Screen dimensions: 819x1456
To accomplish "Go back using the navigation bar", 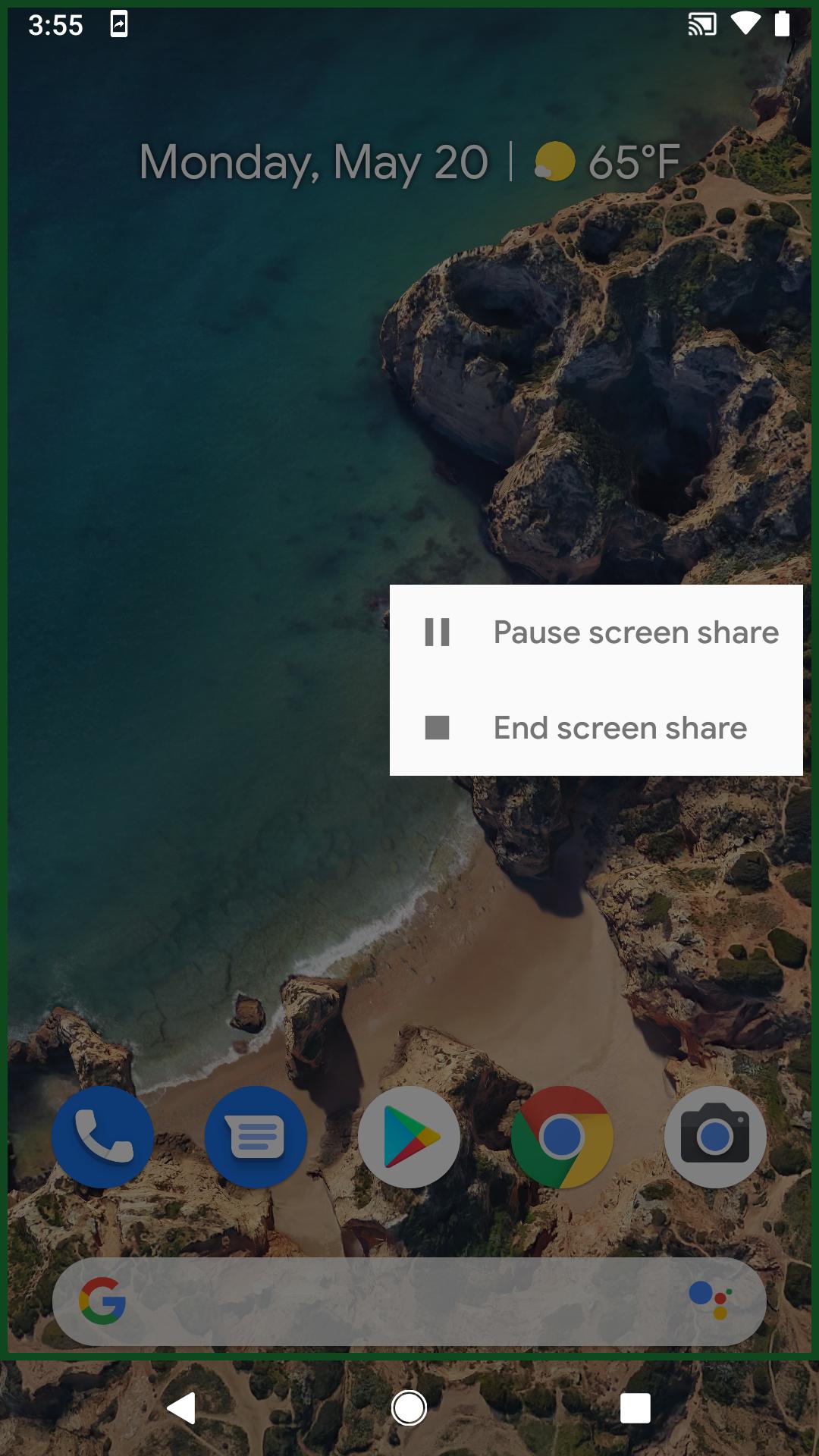I will tap(182, 1408).
